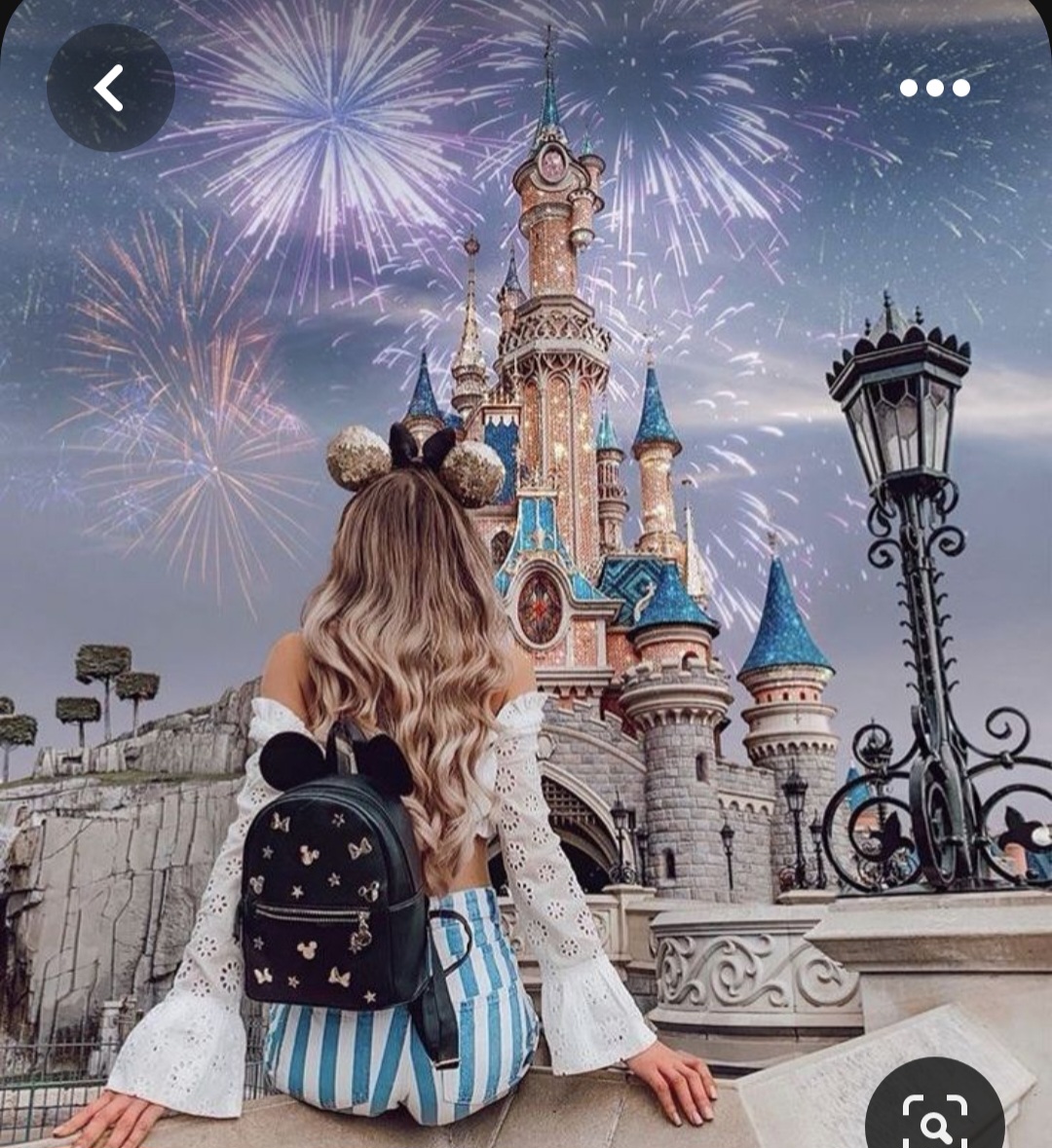Open the three-dot overflow menu
Screen dimensions: 1052x1148
point(935,89)
